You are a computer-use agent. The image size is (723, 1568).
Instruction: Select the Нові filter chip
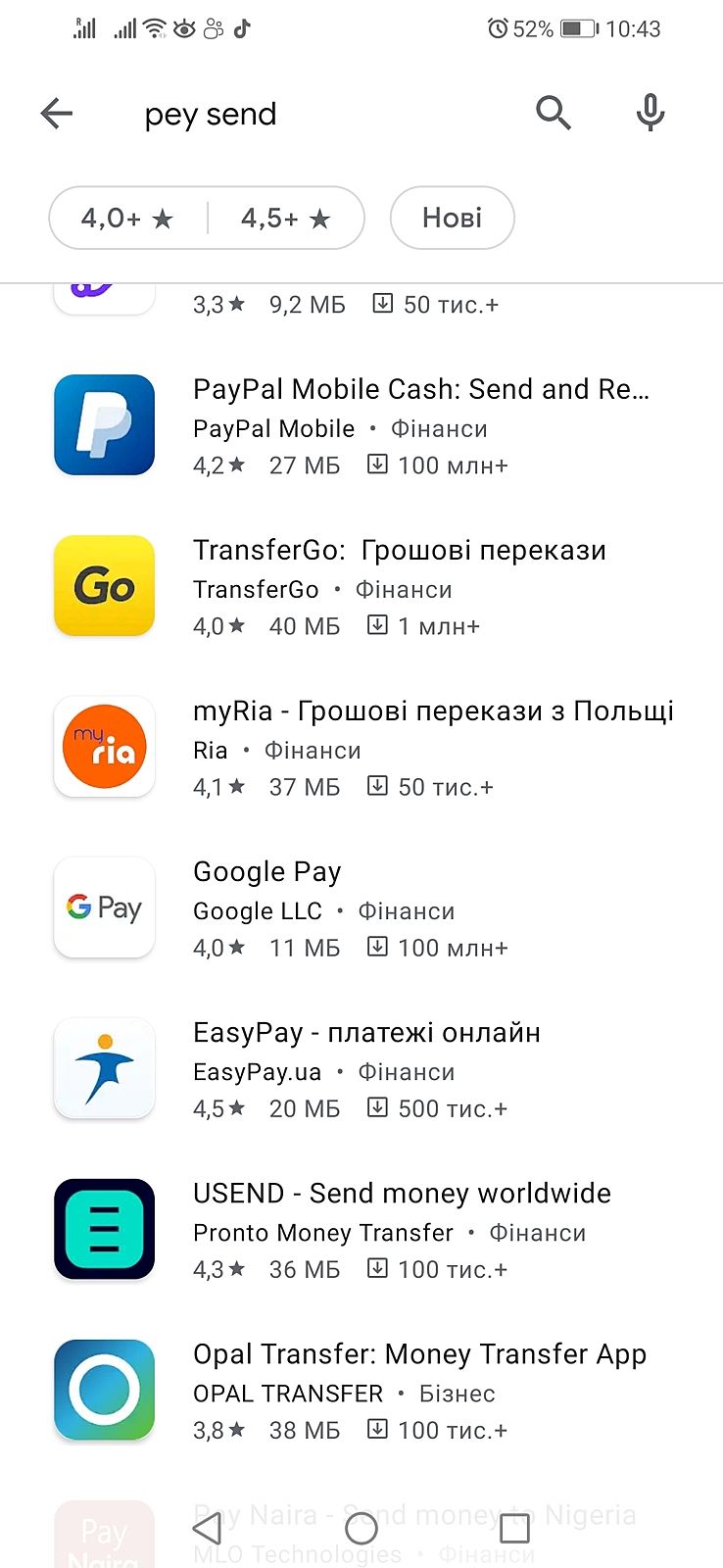coord(452,218)
